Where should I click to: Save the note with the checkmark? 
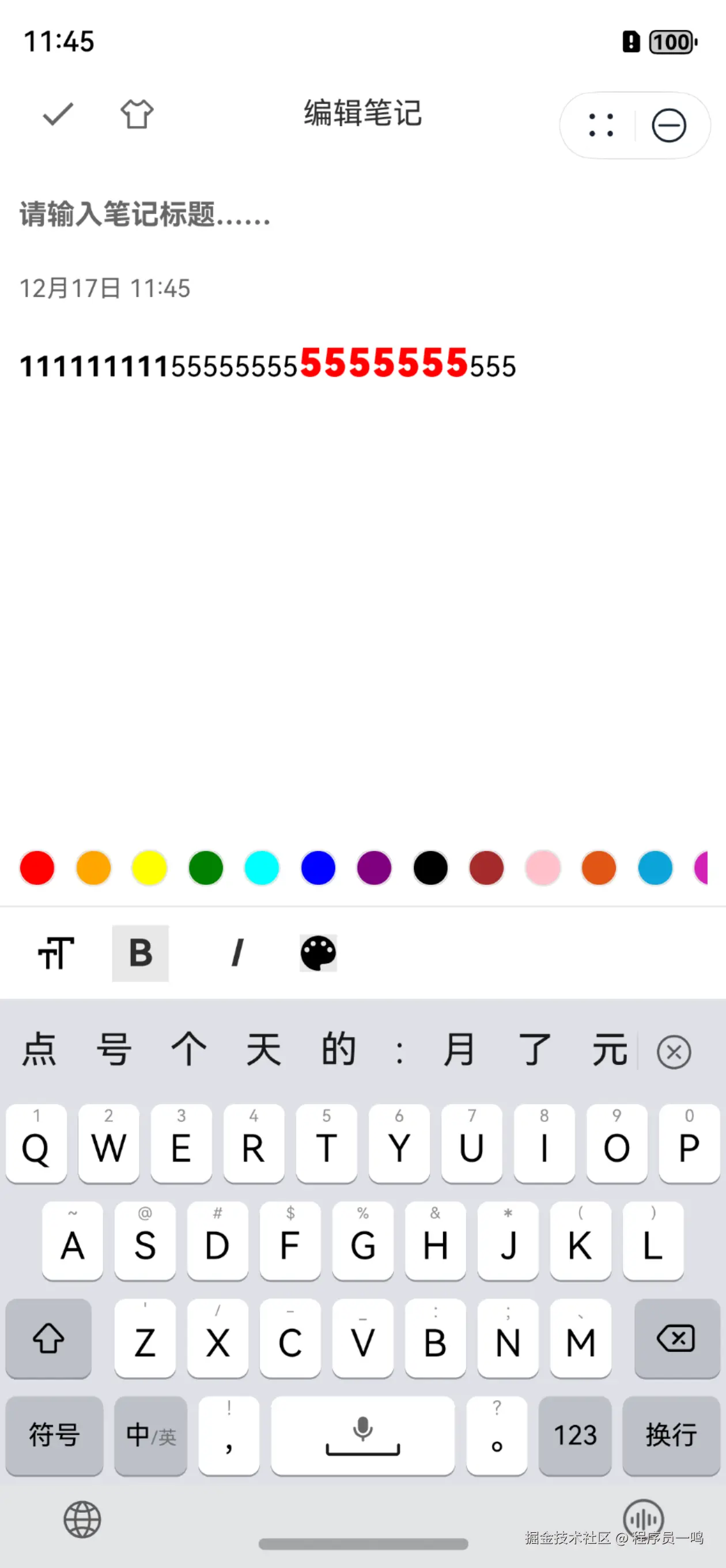coord(58,114)
